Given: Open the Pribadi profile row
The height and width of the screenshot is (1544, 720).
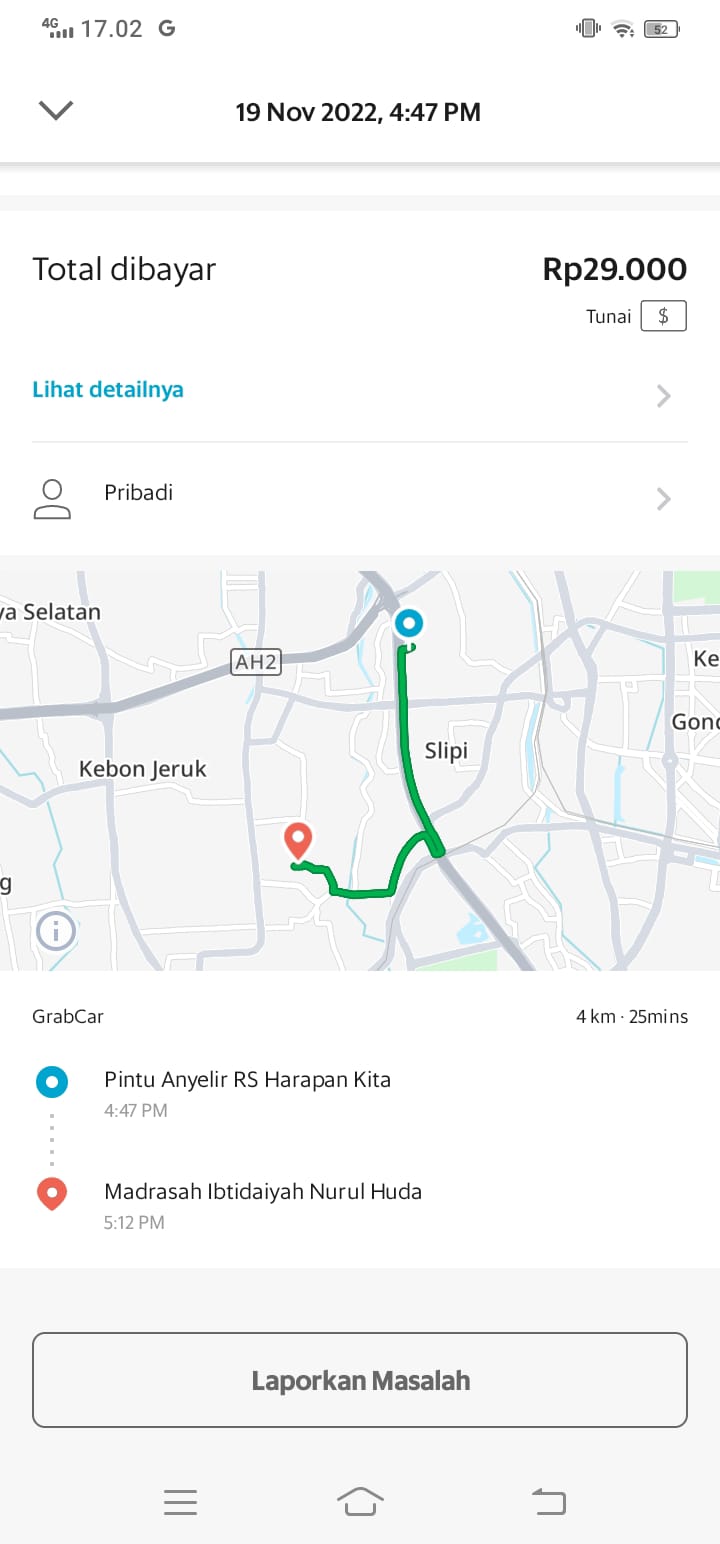Looking at the screenshot, I should tap(360, 497).
